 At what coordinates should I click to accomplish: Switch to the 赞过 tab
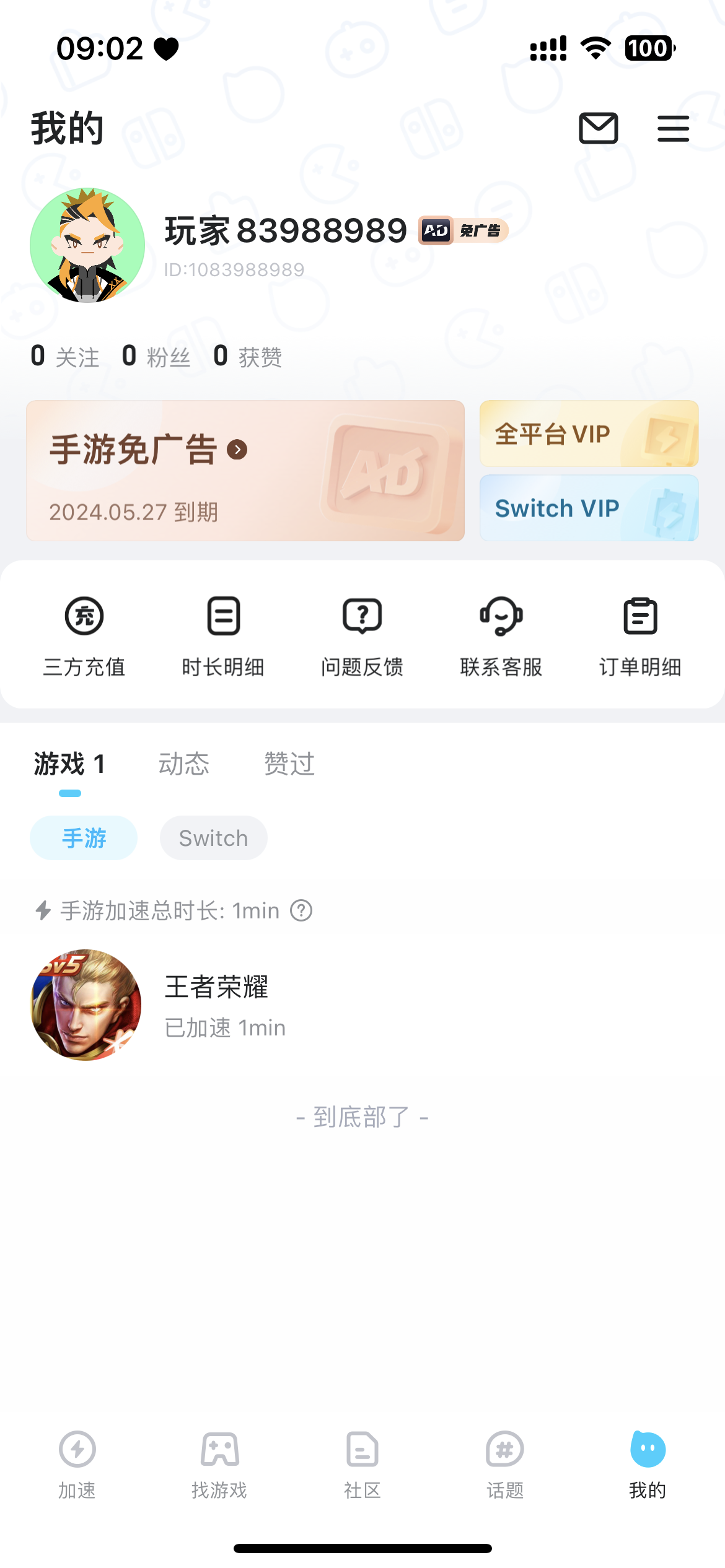coord(289,764)
